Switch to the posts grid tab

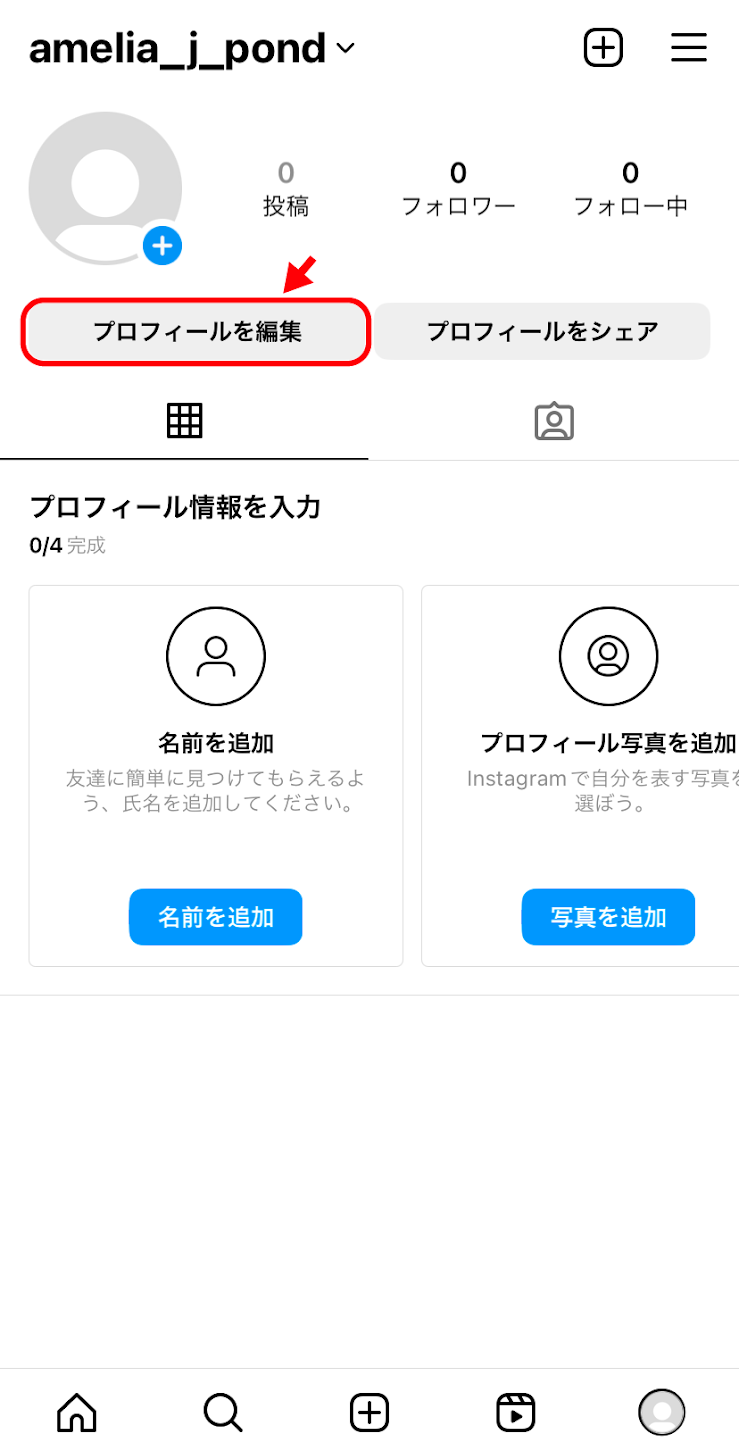184,421
